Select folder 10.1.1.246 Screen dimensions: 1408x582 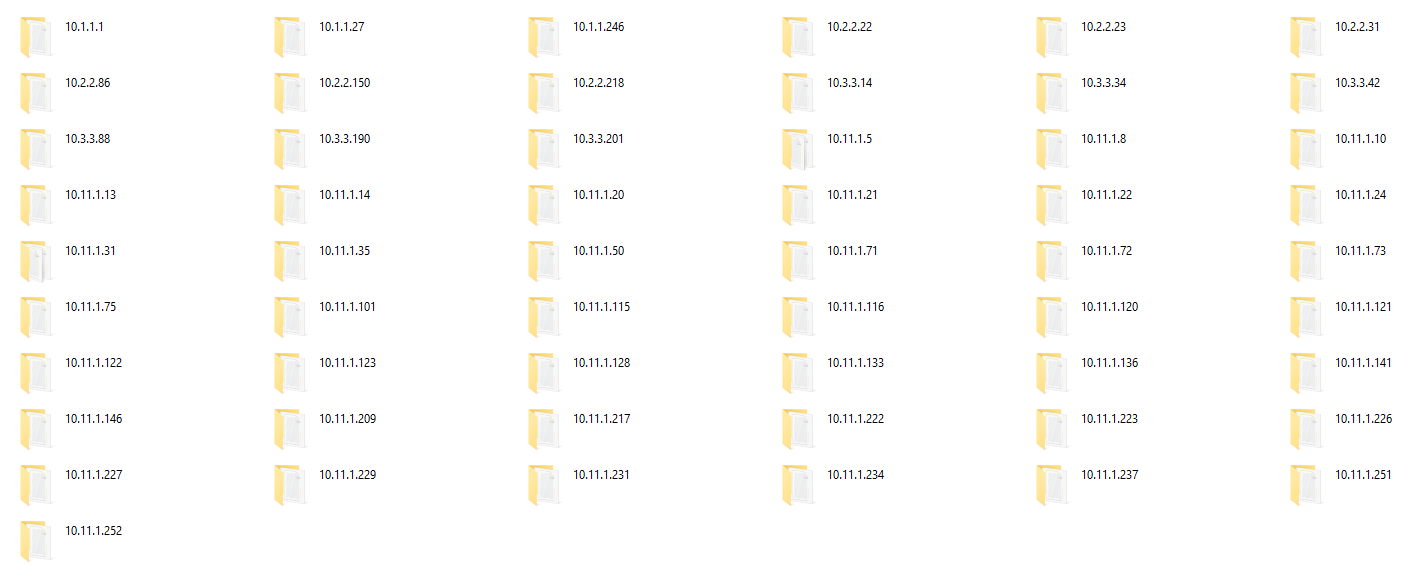[x=543, y=36]
